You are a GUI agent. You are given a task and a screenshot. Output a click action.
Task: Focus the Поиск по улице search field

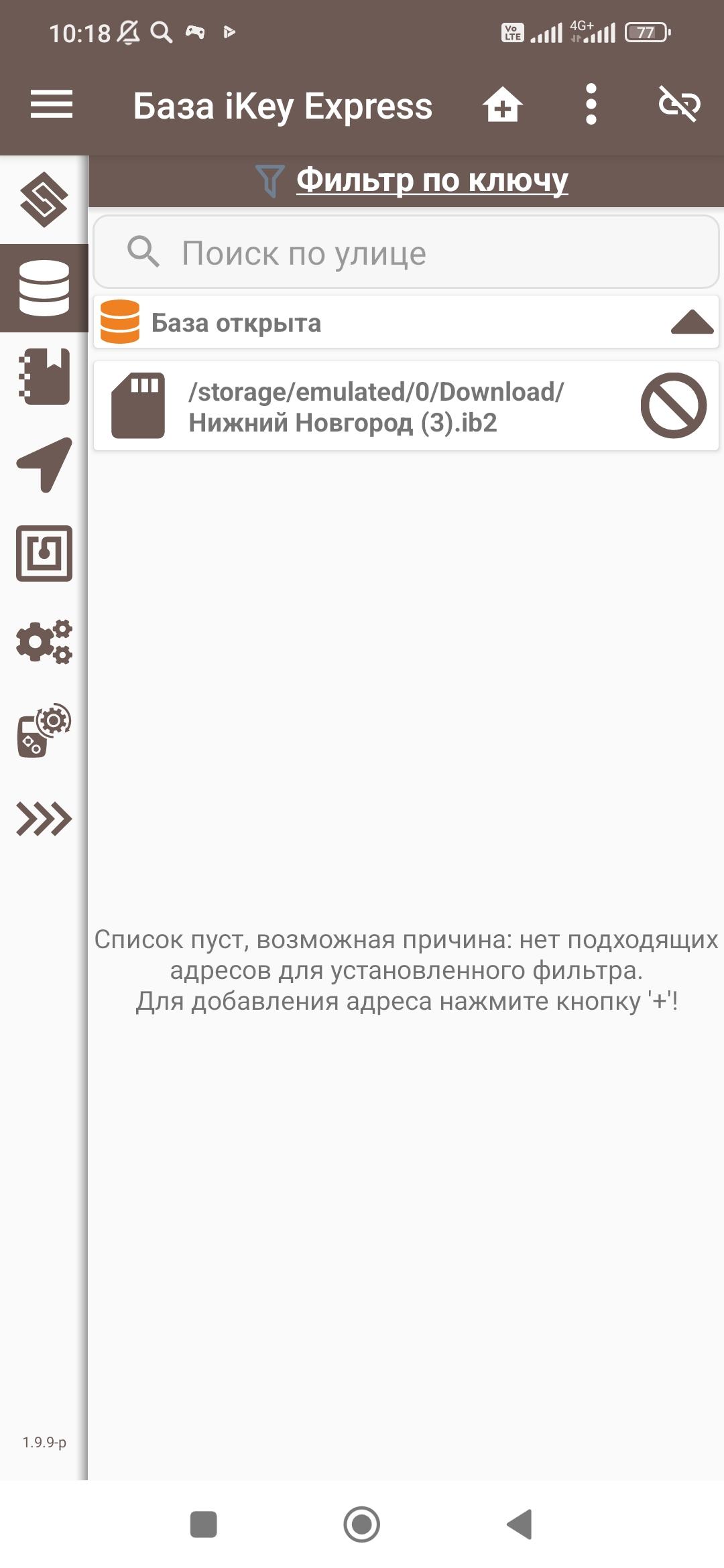pyautogui.click(x=406, y=253)
